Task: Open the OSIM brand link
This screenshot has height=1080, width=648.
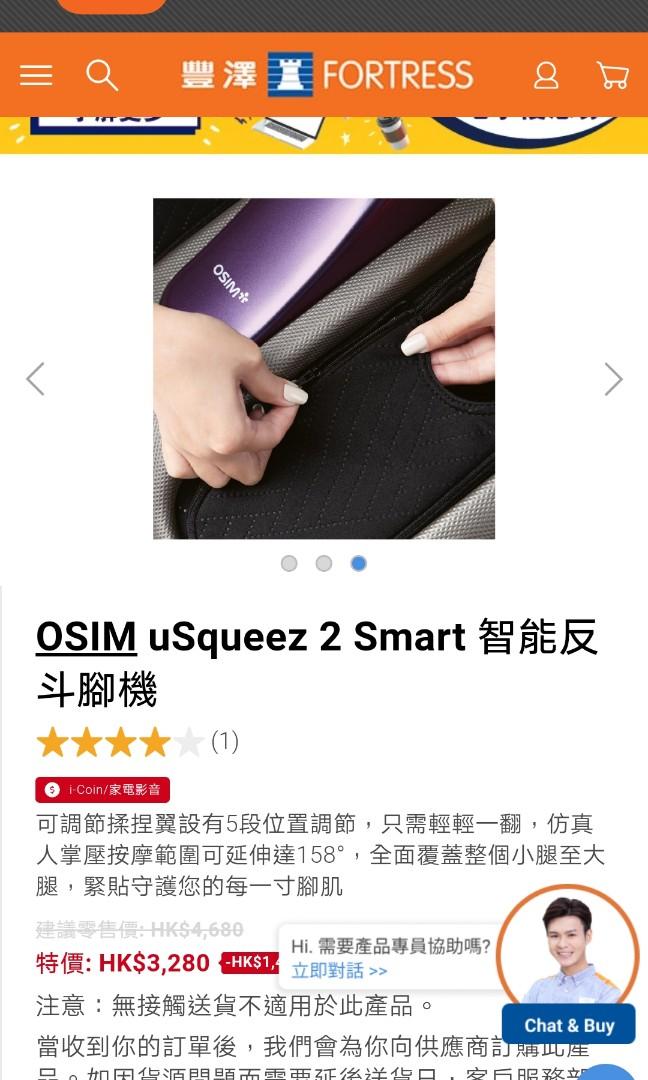Action: point(86,637)
